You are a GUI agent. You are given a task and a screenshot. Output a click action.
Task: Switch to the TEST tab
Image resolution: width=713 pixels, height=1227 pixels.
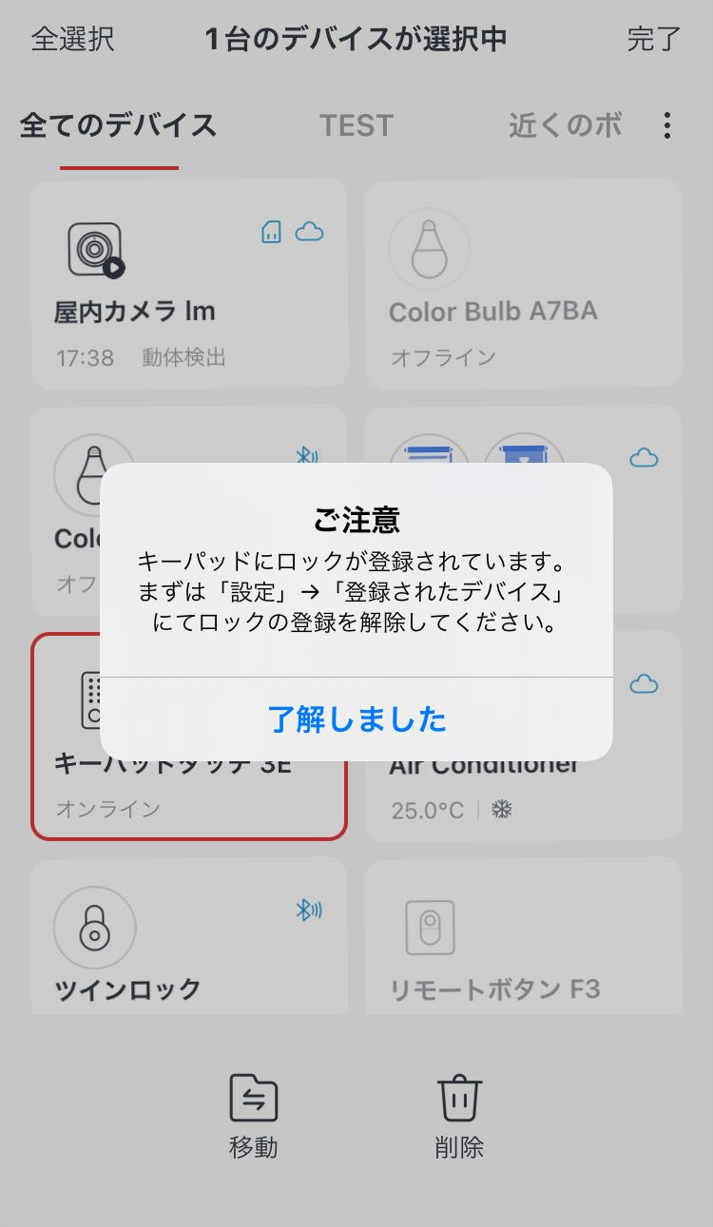[356, 125]
